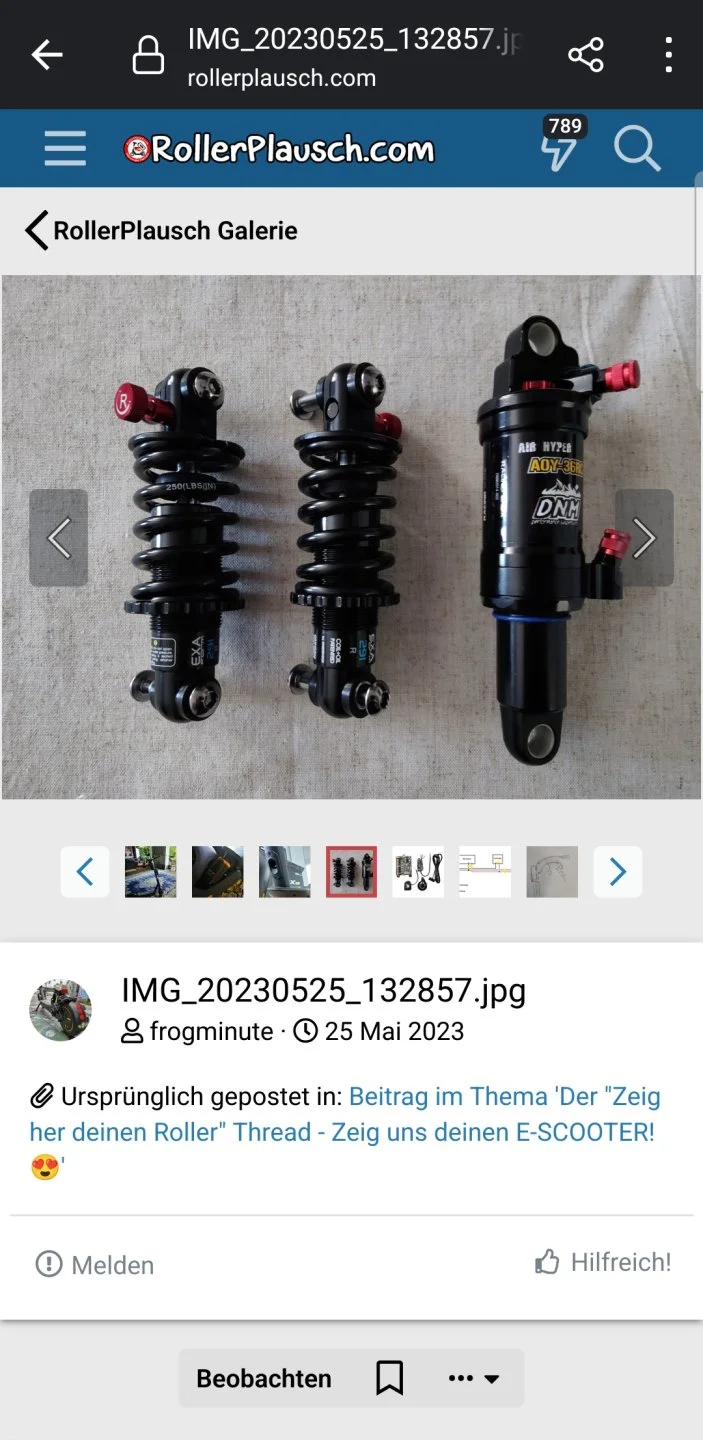The height and width of the screenshot is (1440, 703).
Task: Bookmark this gallery image
Action: pos(390,1378)
